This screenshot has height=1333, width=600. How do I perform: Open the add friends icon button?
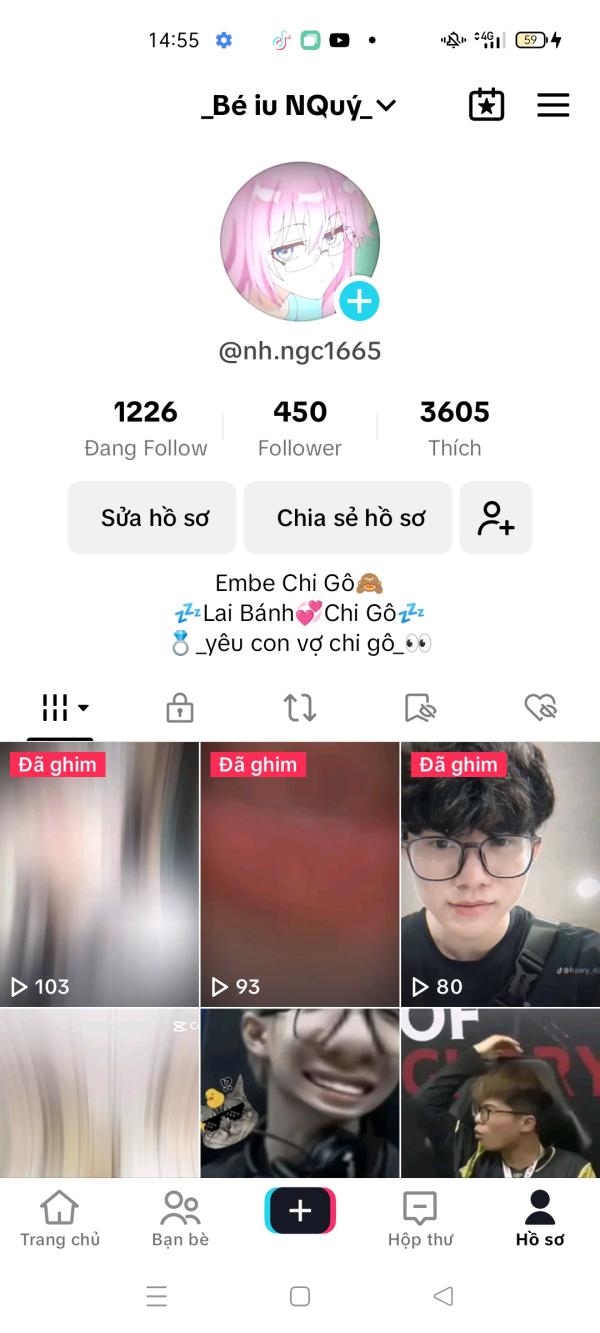click(x=496, y=517)
